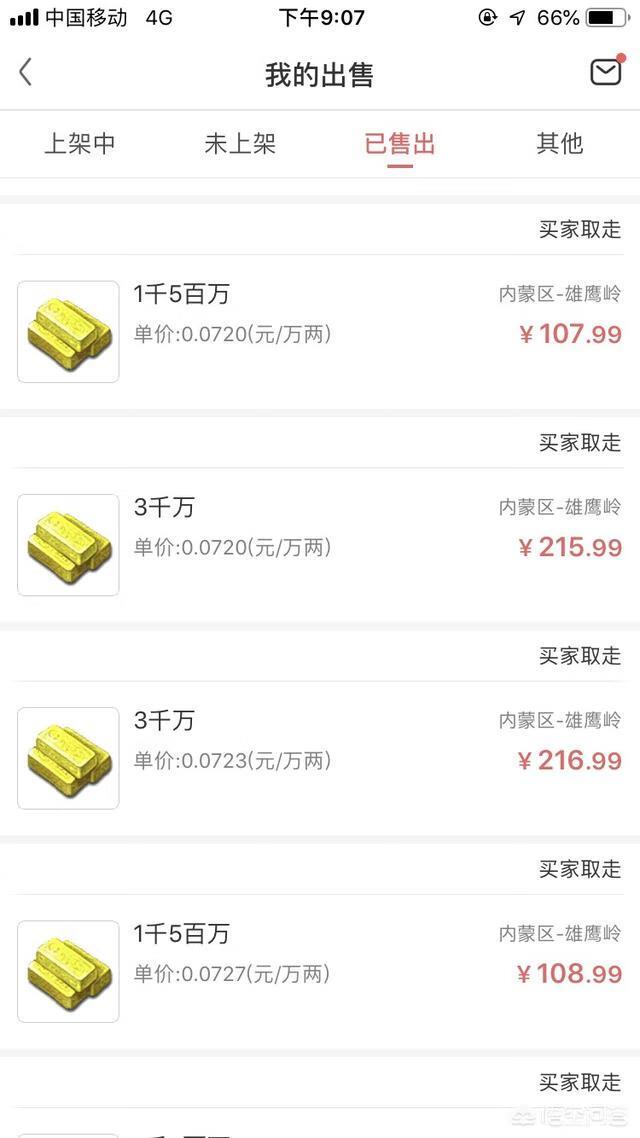This screenshot has width=640, height=1138.
Task: View the sold order priced ¥216.99
Action: [320, 758]
